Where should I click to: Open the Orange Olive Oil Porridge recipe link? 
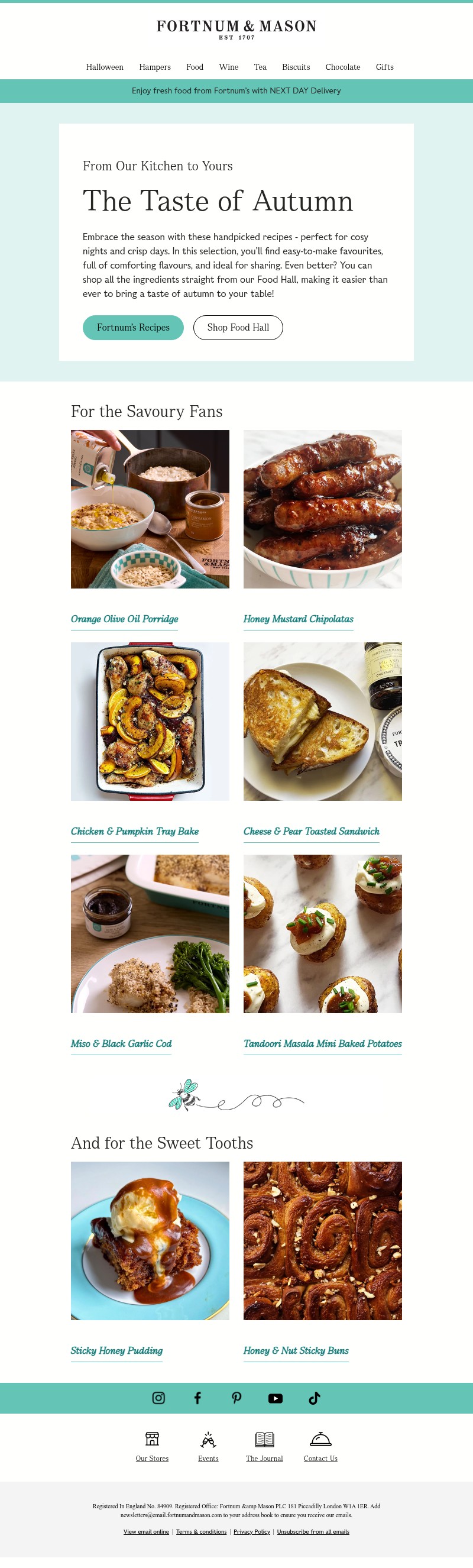(124, 619)
